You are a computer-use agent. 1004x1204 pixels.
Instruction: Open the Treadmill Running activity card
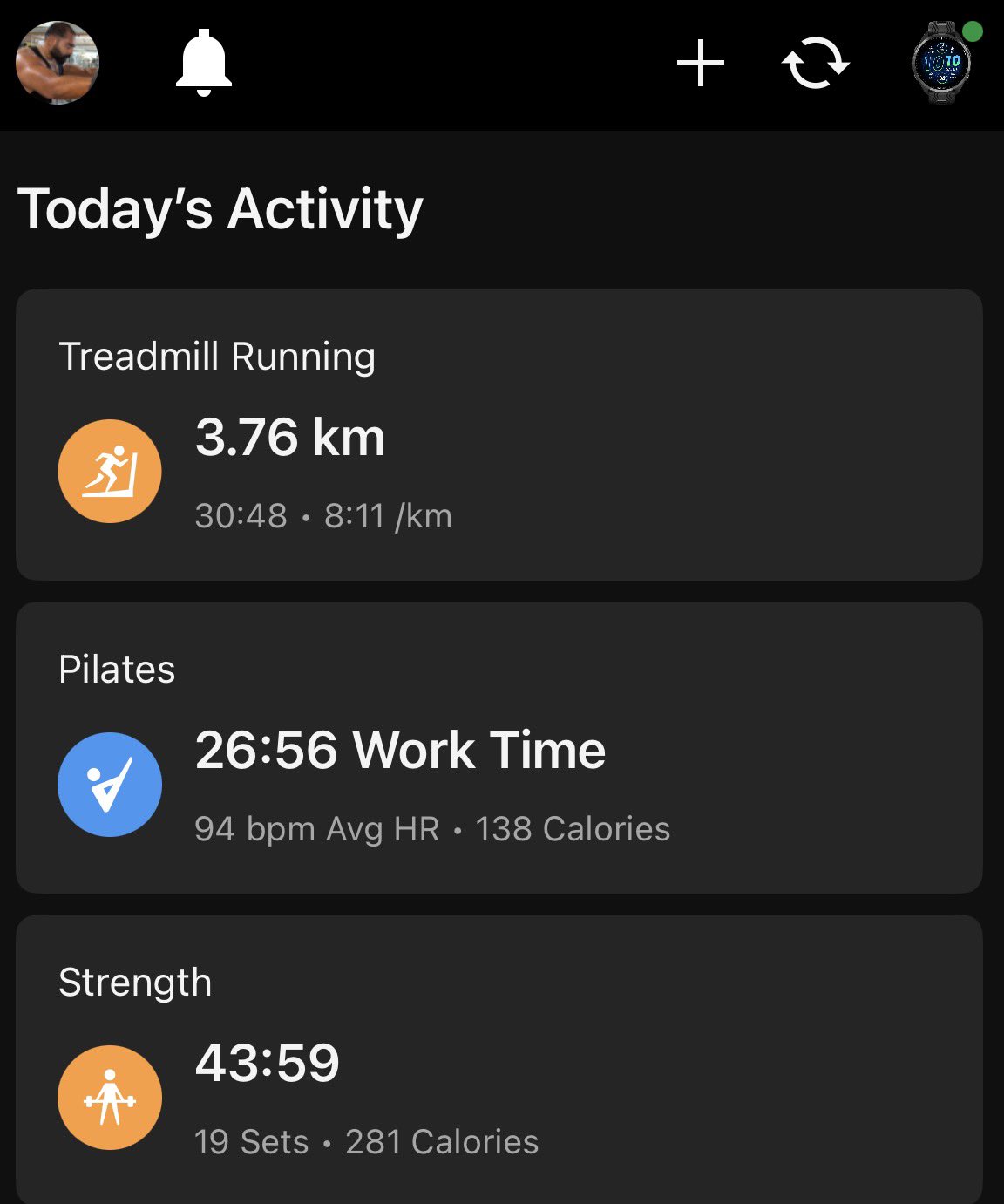click(499, 434)
